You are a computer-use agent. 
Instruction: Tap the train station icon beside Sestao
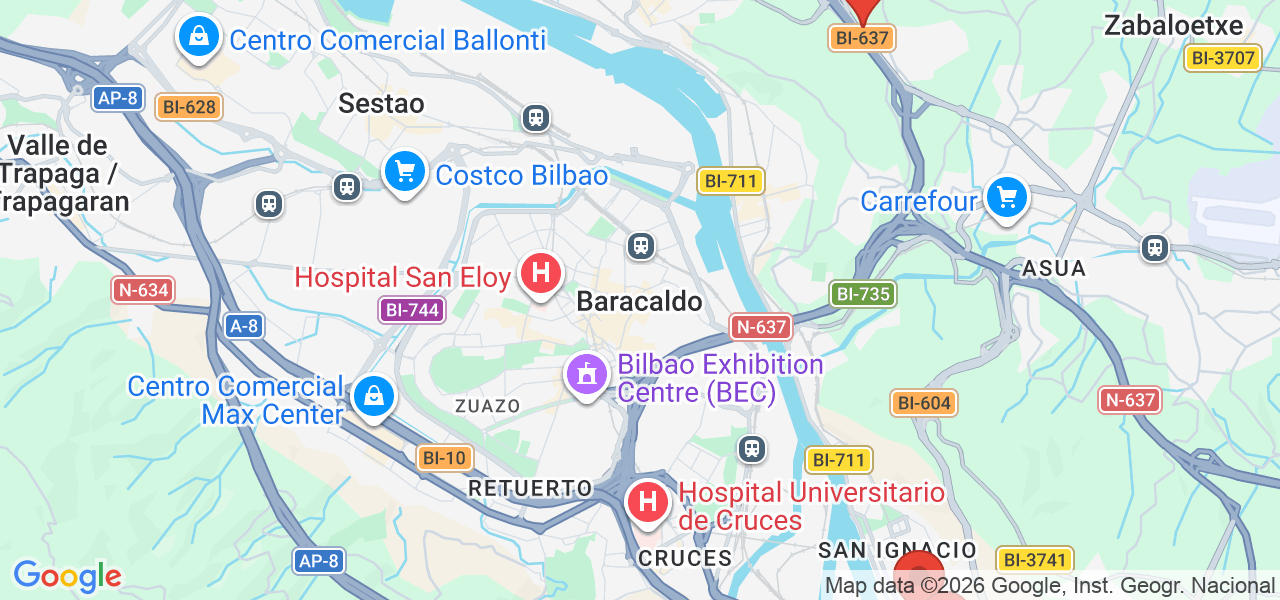pyautogui.click(x=536, y=118)
